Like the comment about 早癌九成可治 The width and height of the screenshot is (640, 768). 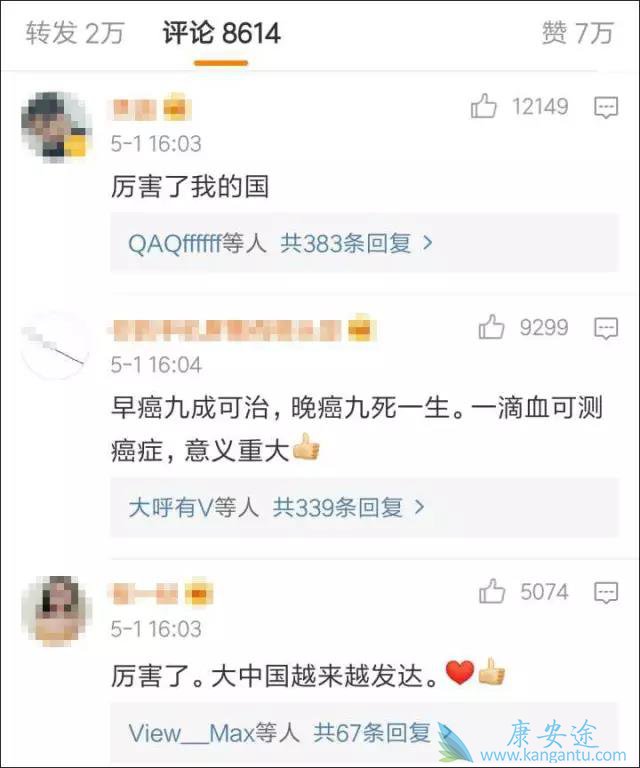(491, 327)
